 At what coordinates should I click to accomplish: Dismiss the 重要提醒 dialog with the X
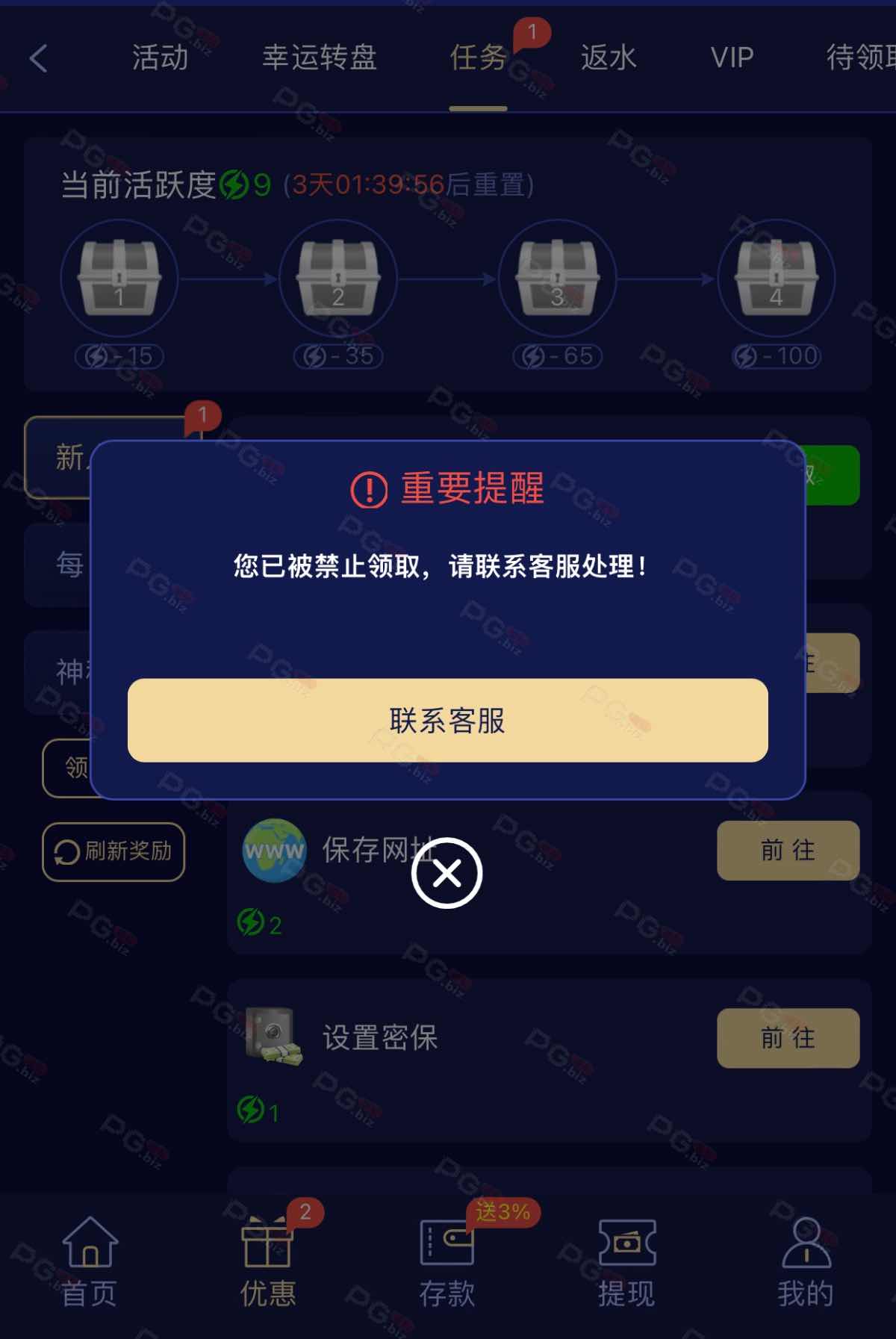447,873
